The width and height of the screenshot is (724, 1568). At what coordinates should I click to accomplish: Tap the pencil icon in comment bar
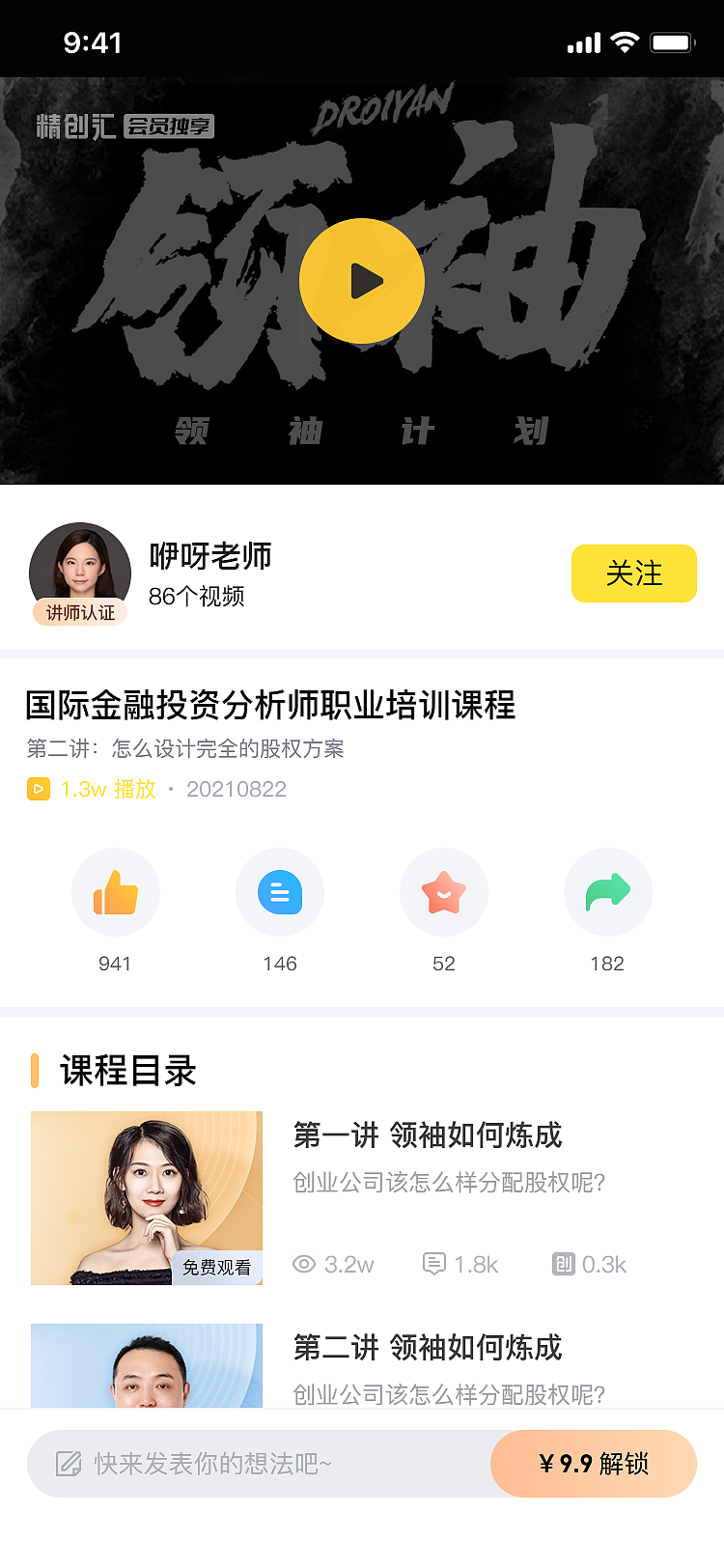[67, 1464]
